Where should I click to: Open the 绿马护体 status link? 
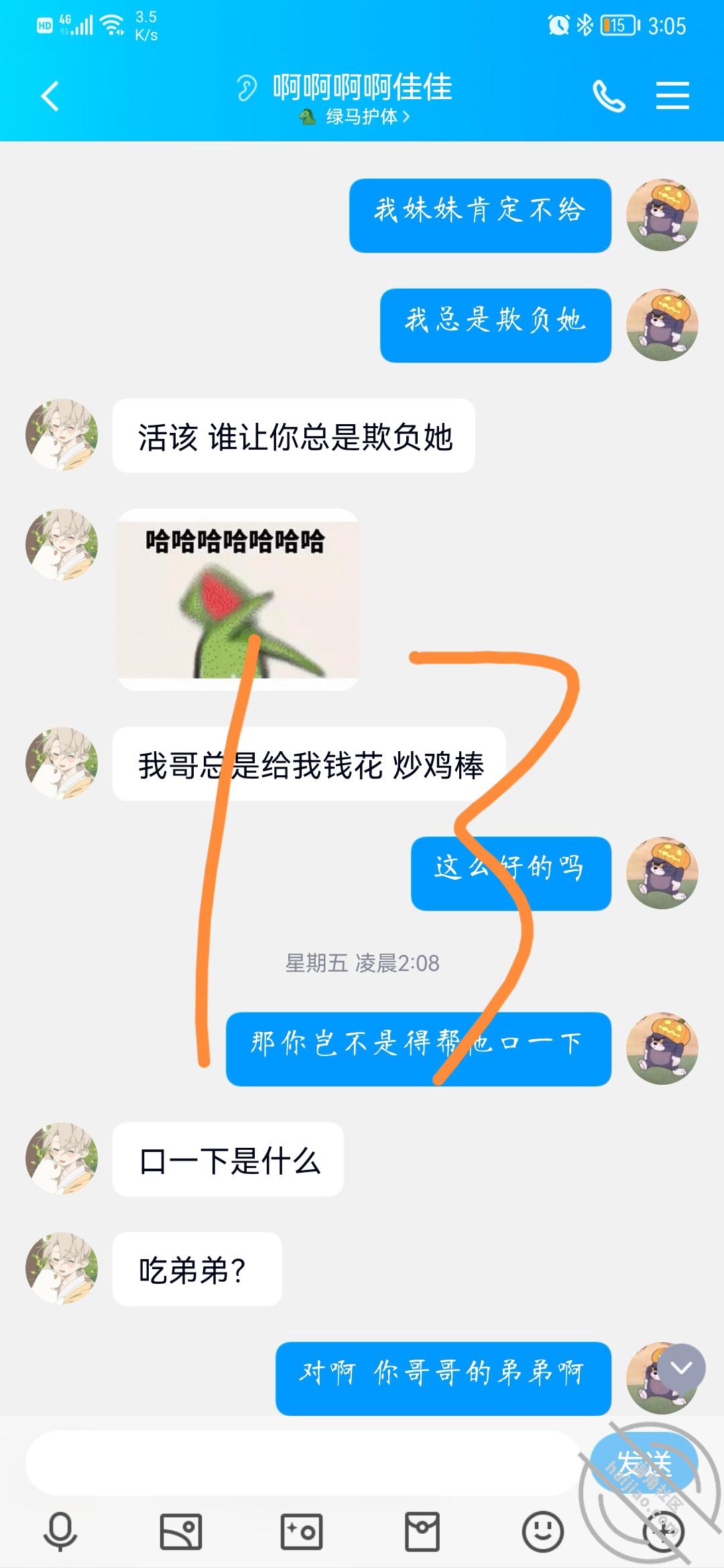click(x=355, y=117)
